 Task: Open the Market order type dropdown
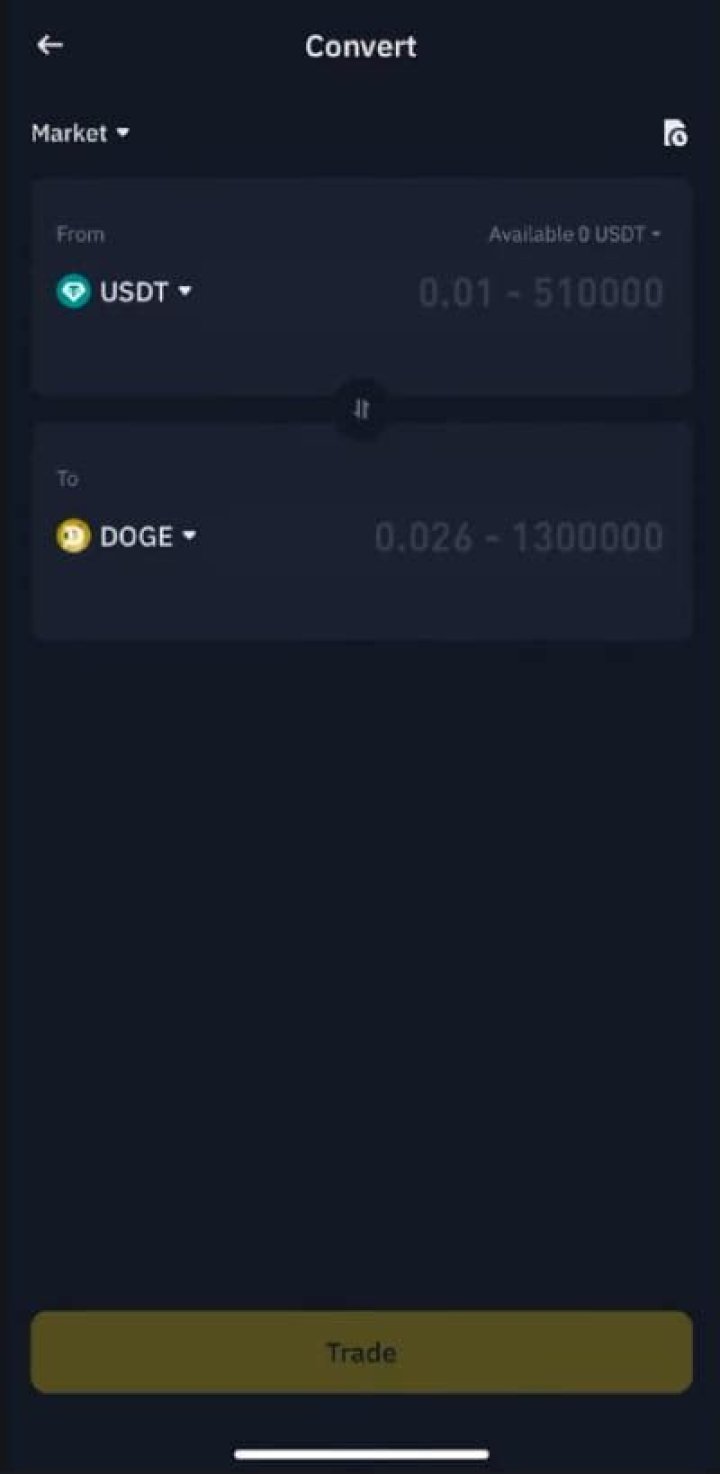pyautogui.click(x=80, y=133)
